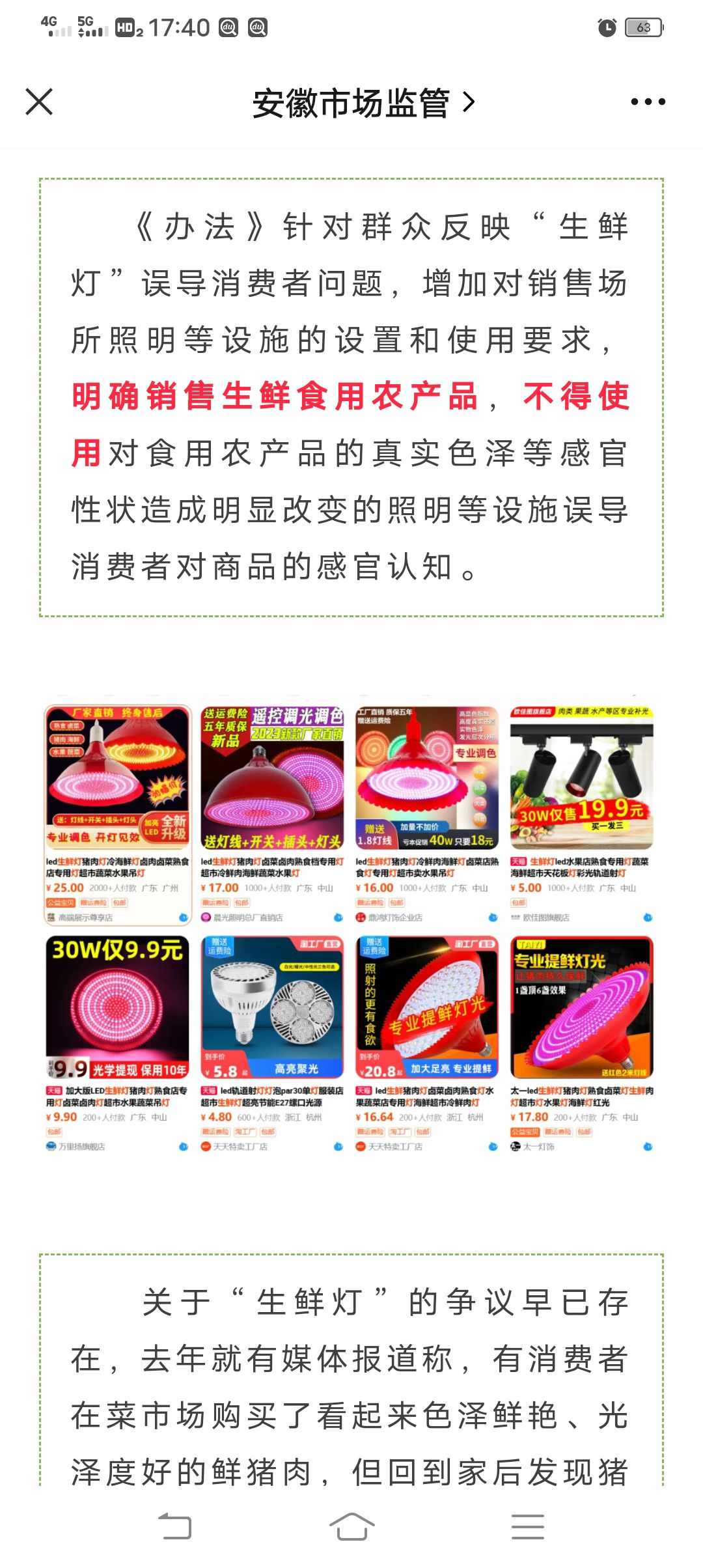The height and width of the screenshot is (1568, 703).
Task: Close the article page
Action: coord(39,102)
